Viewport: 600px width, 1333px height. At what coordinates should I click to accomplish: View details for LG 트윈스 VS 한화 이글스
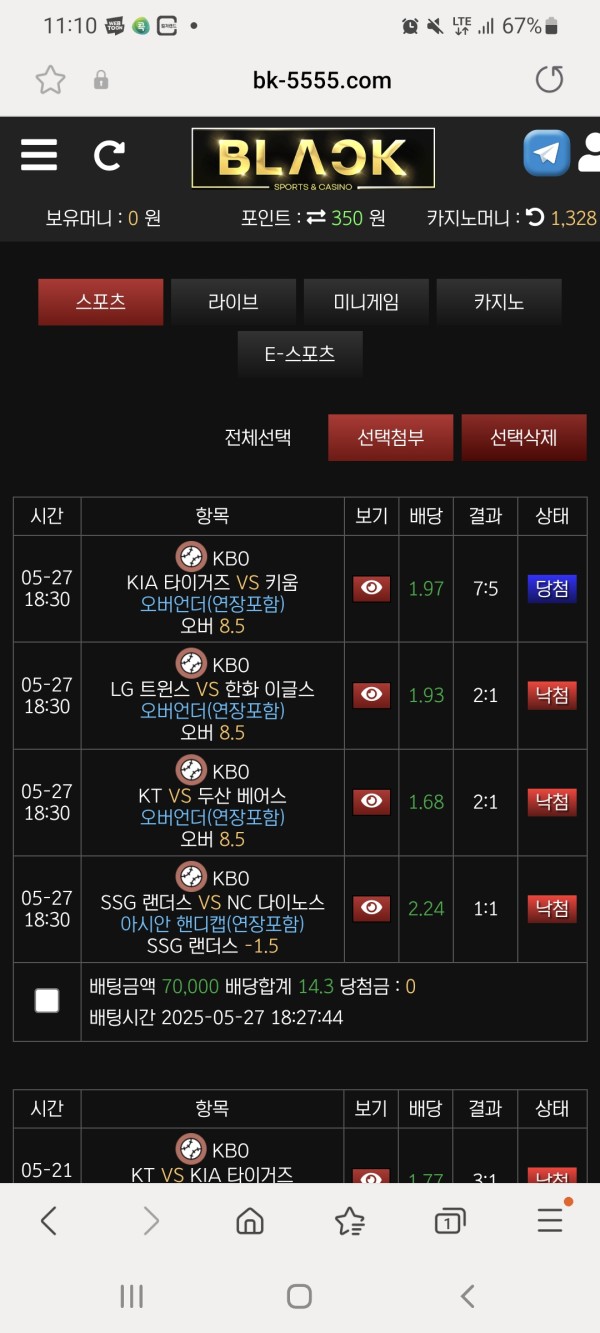[371, 695]
